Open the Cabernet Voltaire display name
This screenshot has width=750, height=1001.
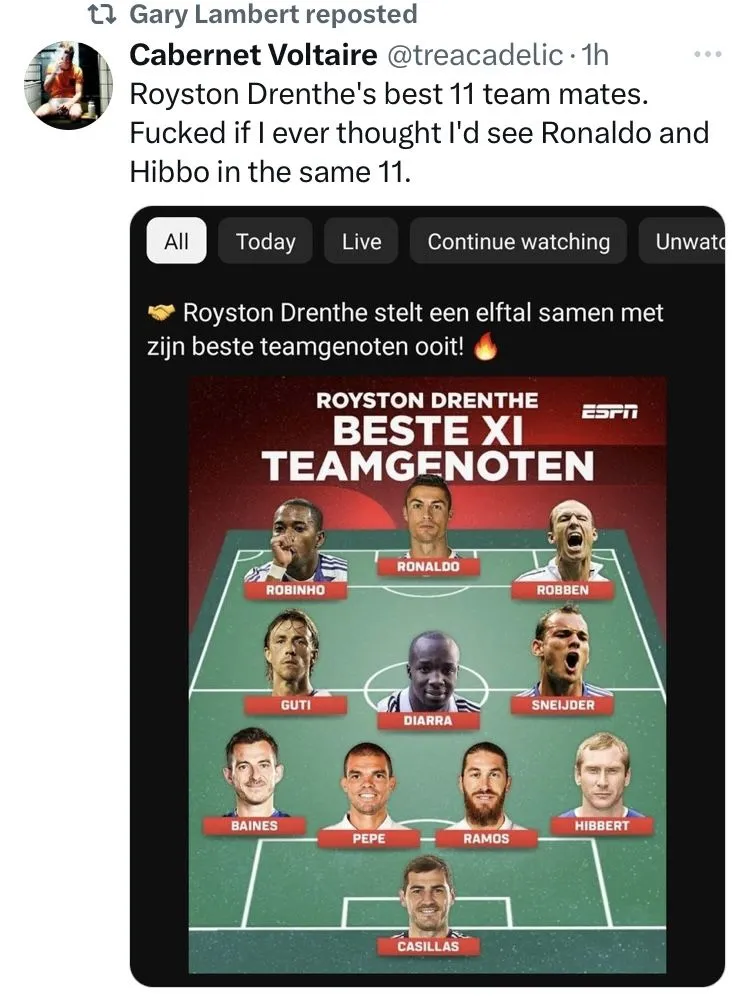click(x=253, y=54)
